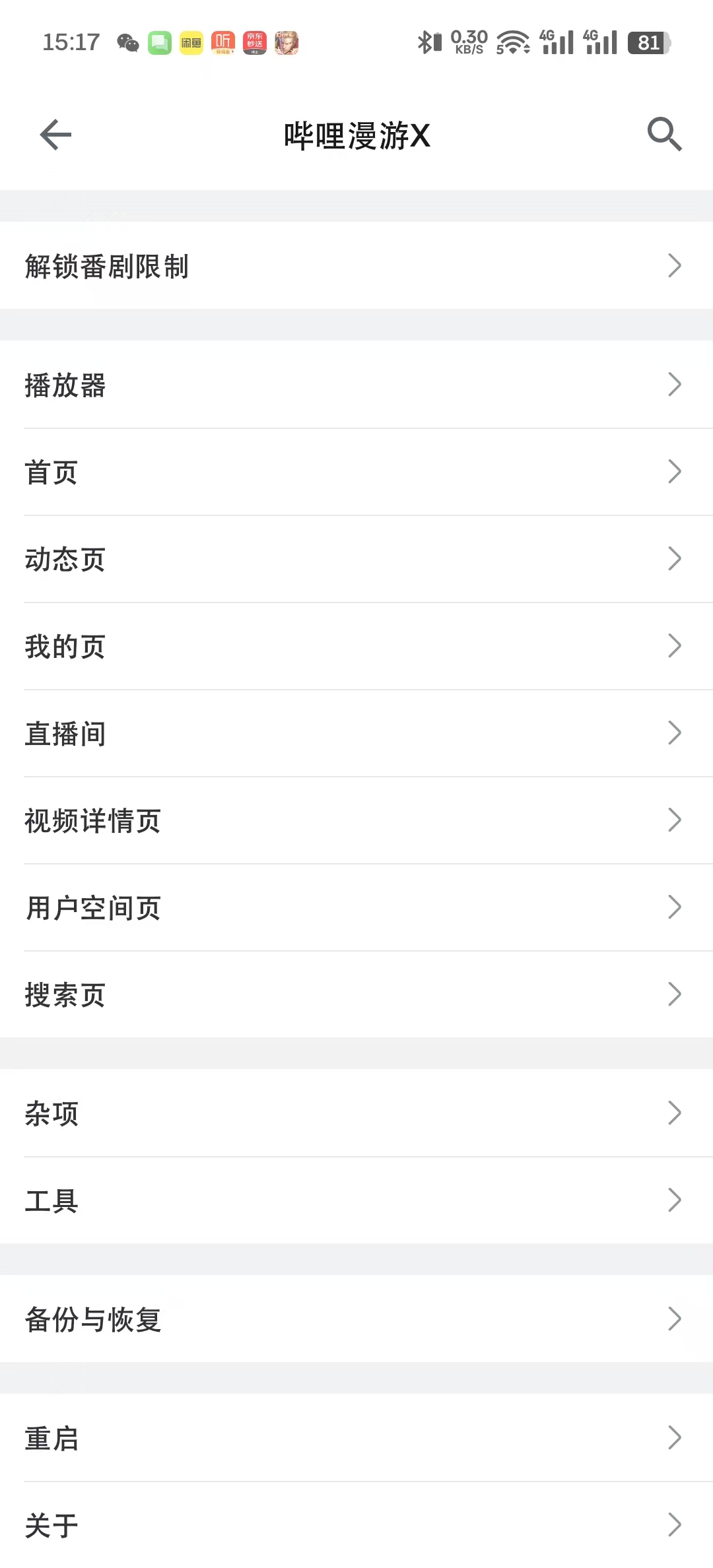Viewport: 713px width, 1568px height.
Task: Open 用户空间页 settings
Action: pos(356,907)
